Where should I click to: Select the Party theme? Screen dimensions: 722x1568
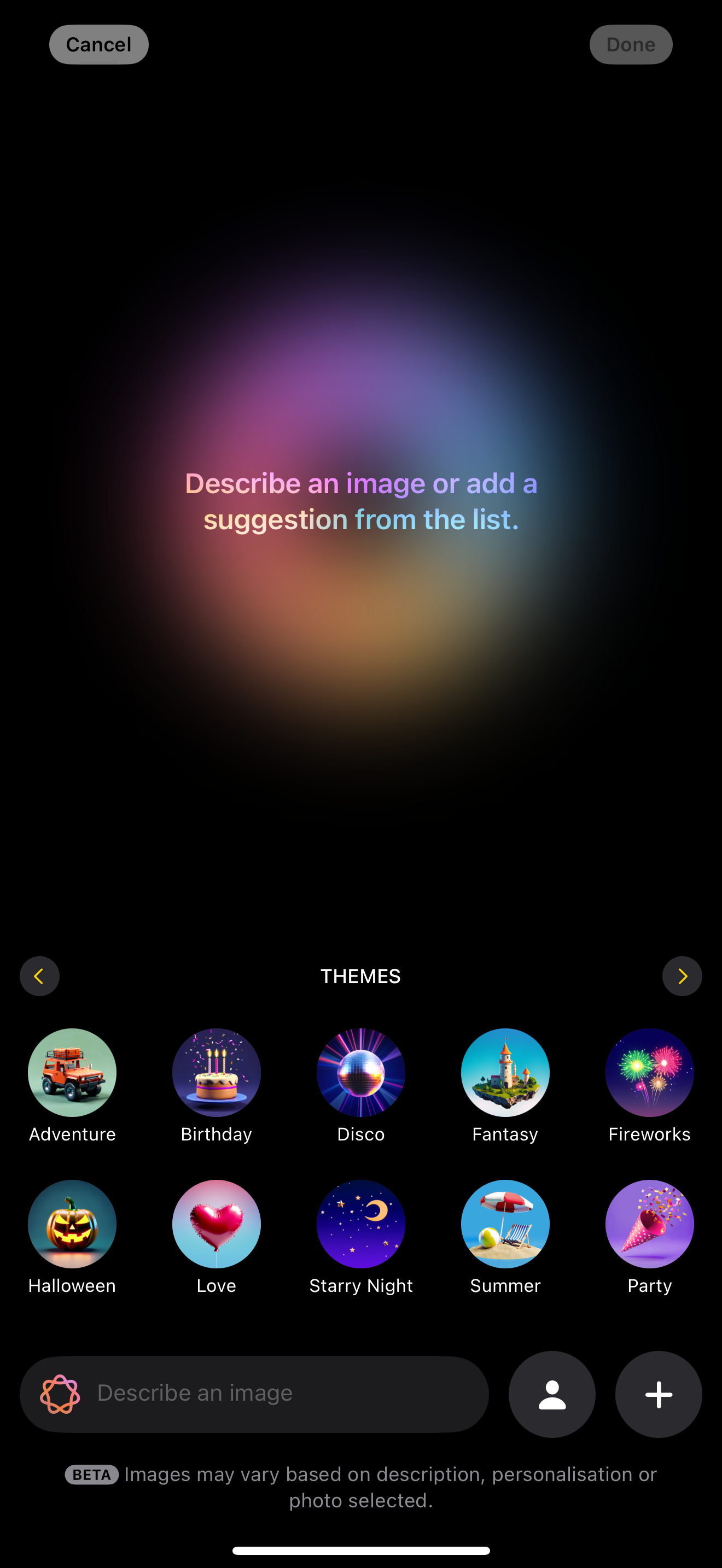(x=649, y=1224)
